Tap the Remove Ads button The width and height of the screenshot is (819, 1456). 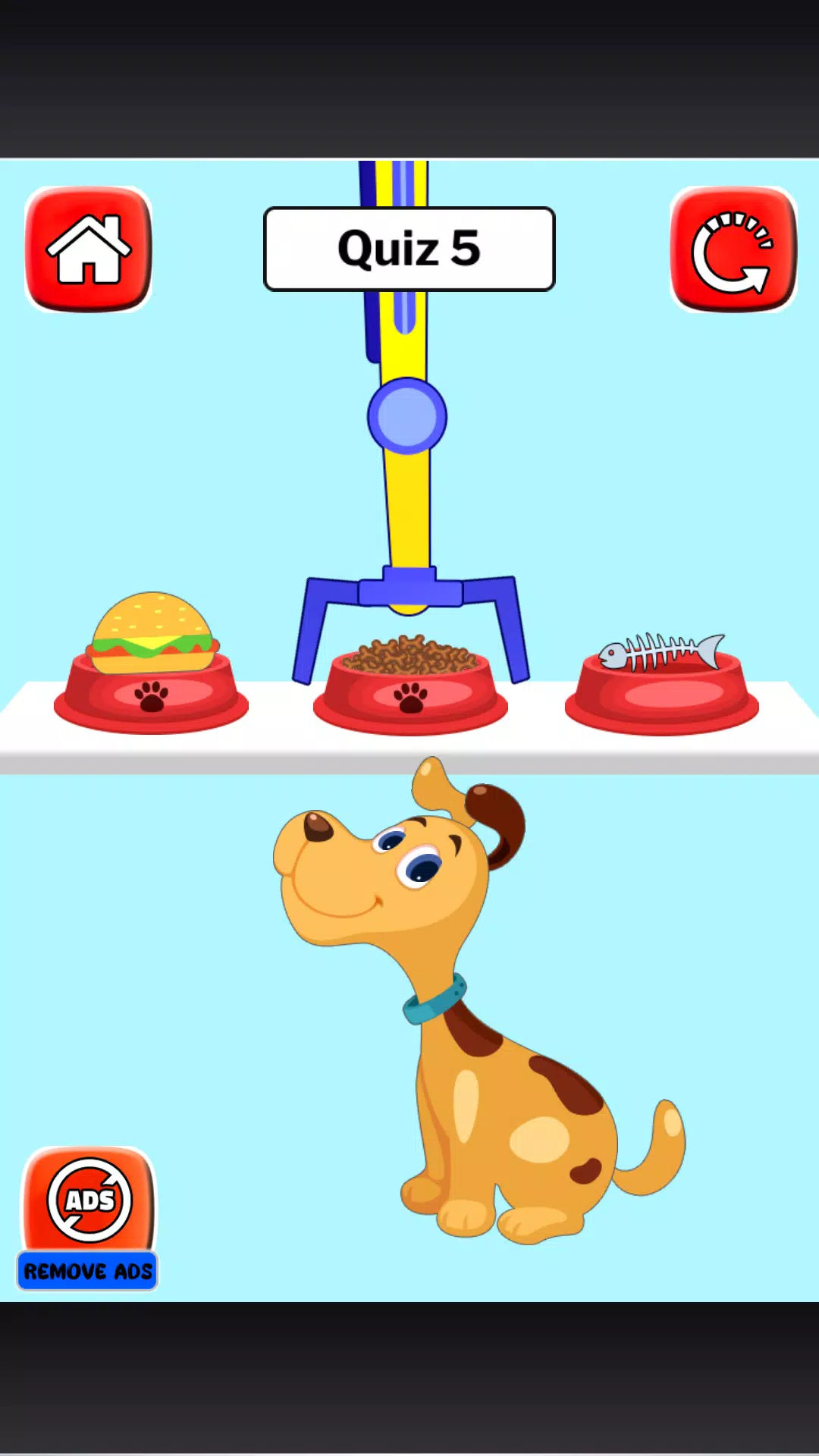tap(88, 1218)
